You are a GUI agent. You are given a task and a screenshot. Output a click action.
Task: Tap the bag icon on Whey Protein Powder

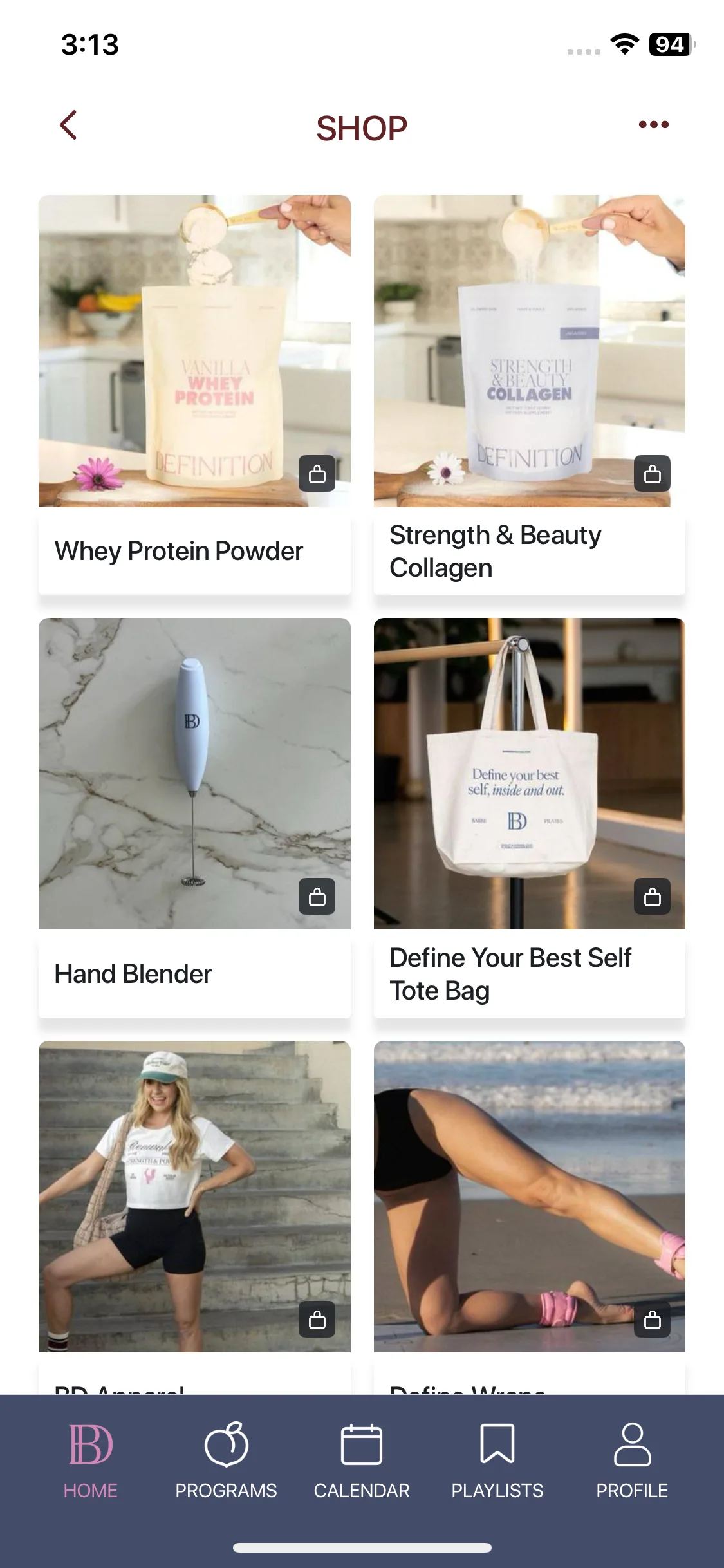317,474
